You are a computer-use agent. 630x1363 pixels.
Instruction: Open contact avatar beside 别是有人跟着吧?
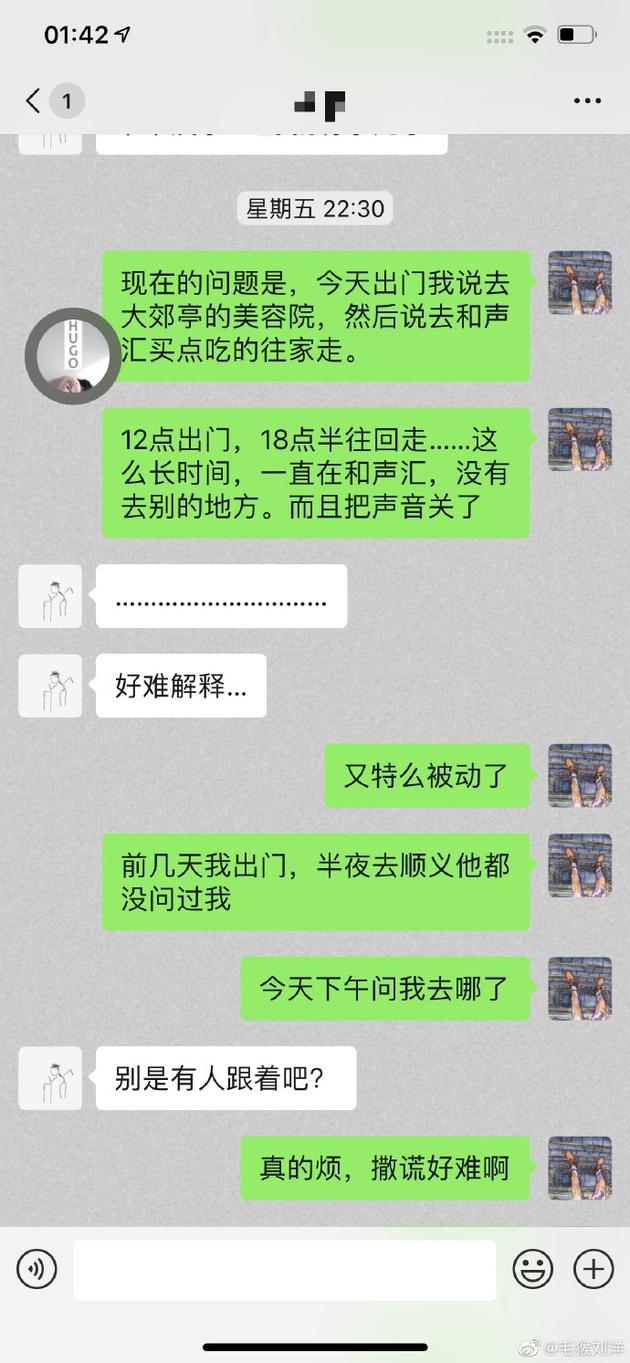coord(50,1078)
